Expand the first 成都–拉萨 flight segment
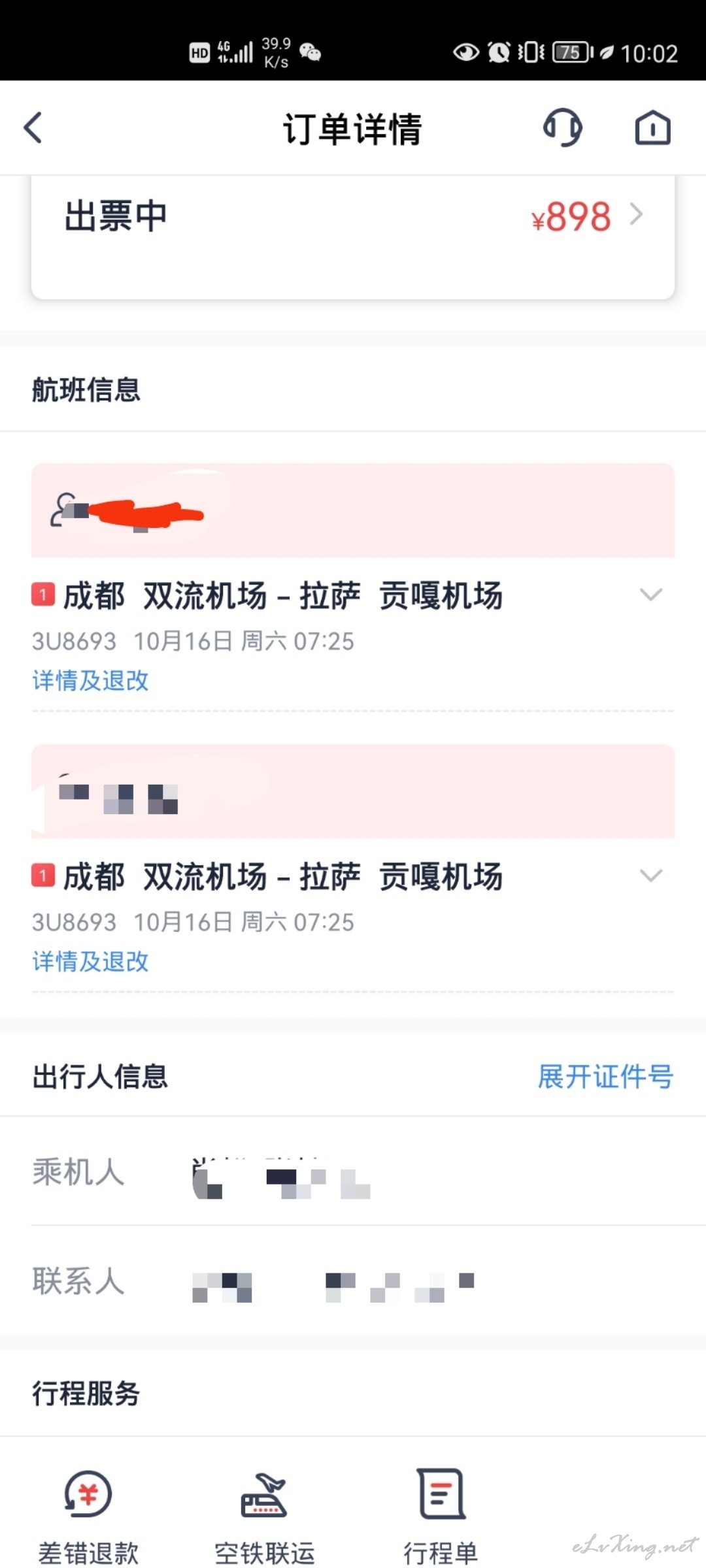 tap(650, 595)
